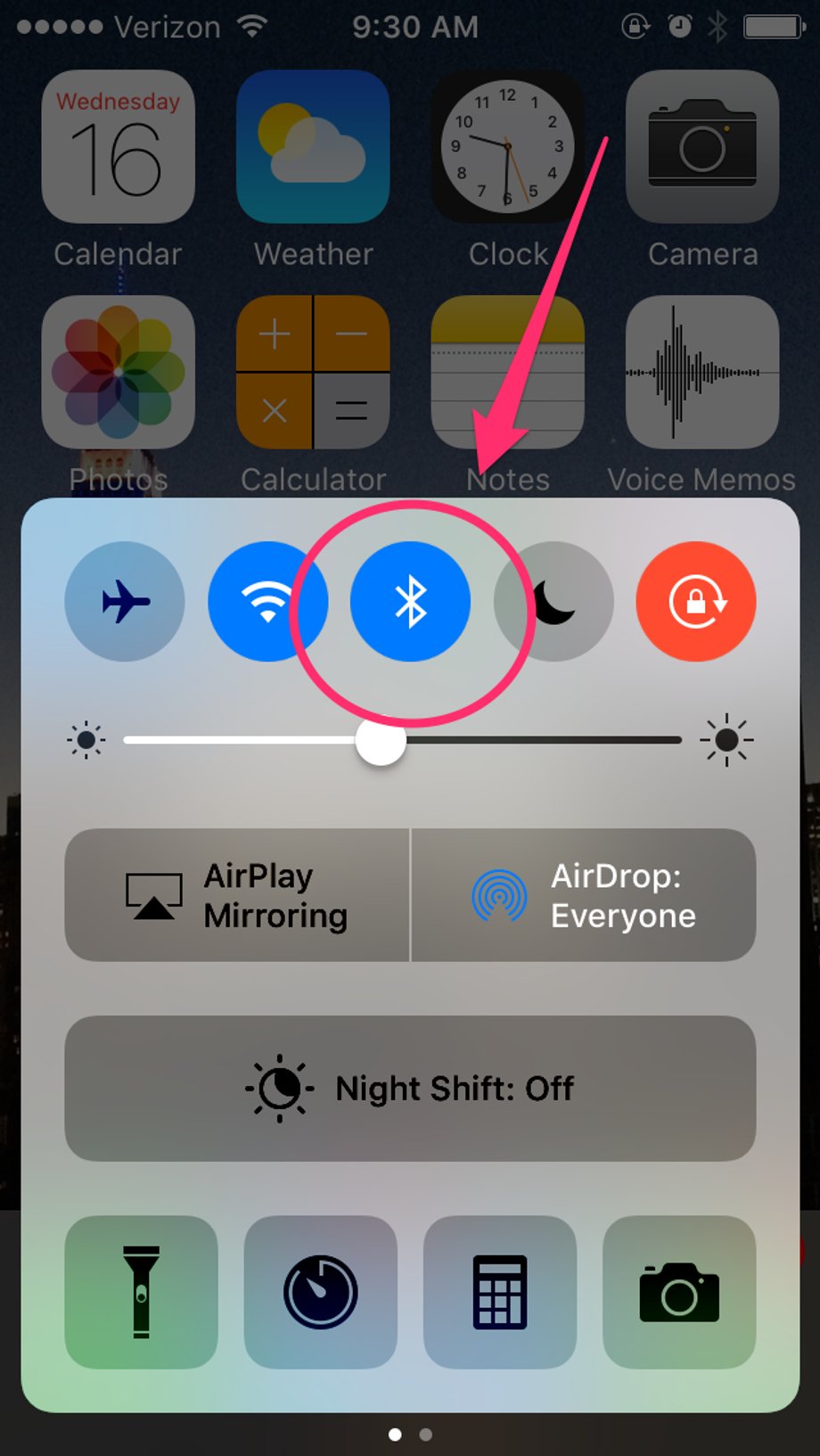The height and width of the screenshot is (1456, 820).
Task: Turn on Night Shift
Action: pos(410,1089)
